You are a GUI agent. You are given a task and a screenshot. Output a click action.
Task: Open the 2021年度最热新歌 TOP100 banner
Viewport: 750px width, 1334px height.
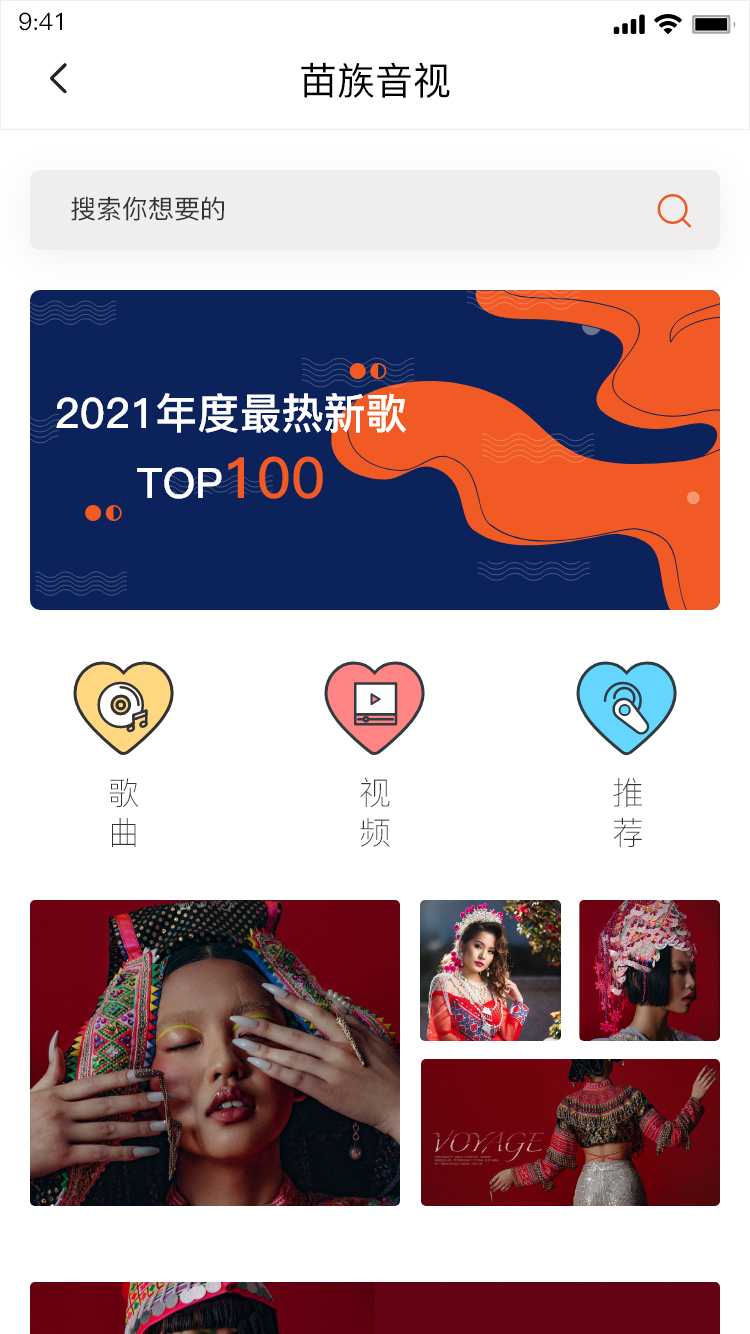(x=375, y=450)
